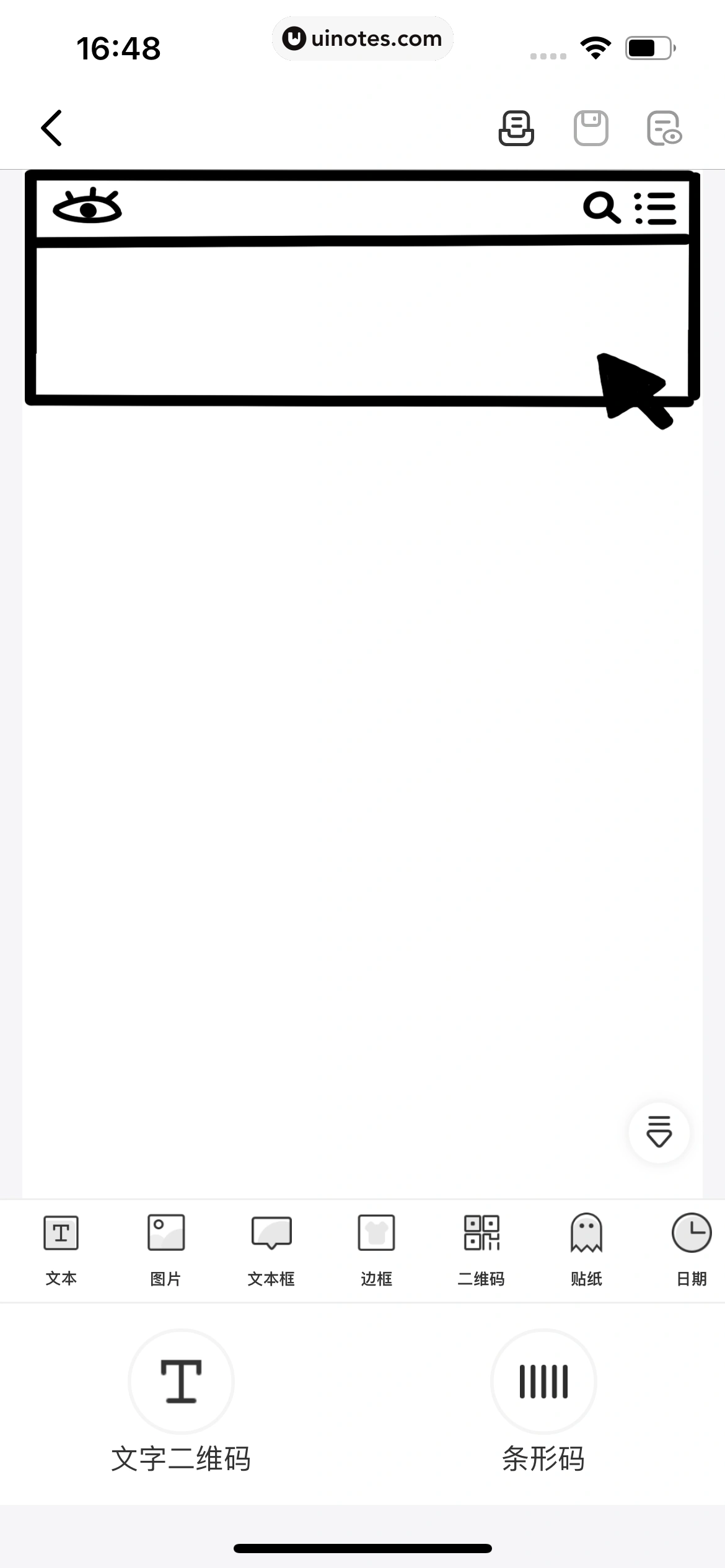The width and height of the screenshot is (725, 1568).
Task: Tap the cursor arrow drawn on the canvas
Action: [x=632, y=390]
